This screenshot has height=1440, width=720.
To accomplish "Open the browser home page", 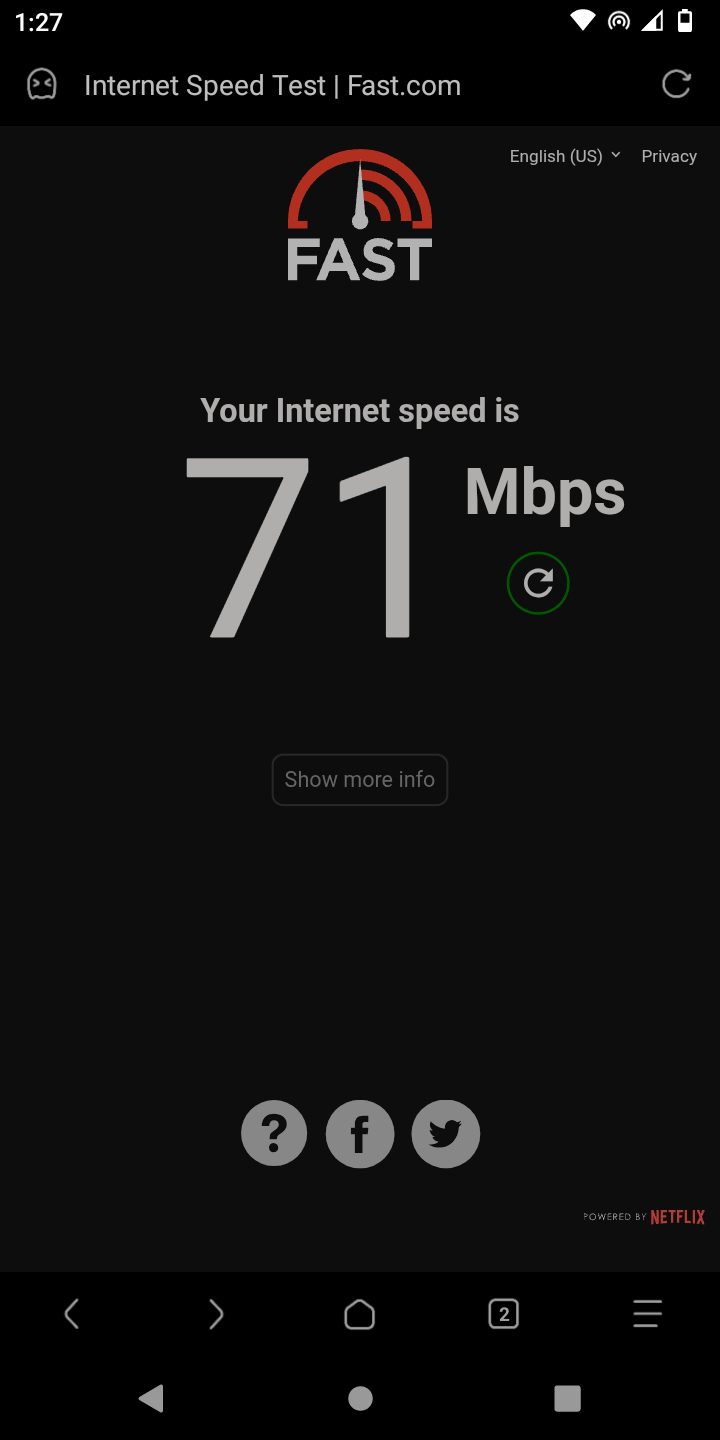I will coord(360,1314).
